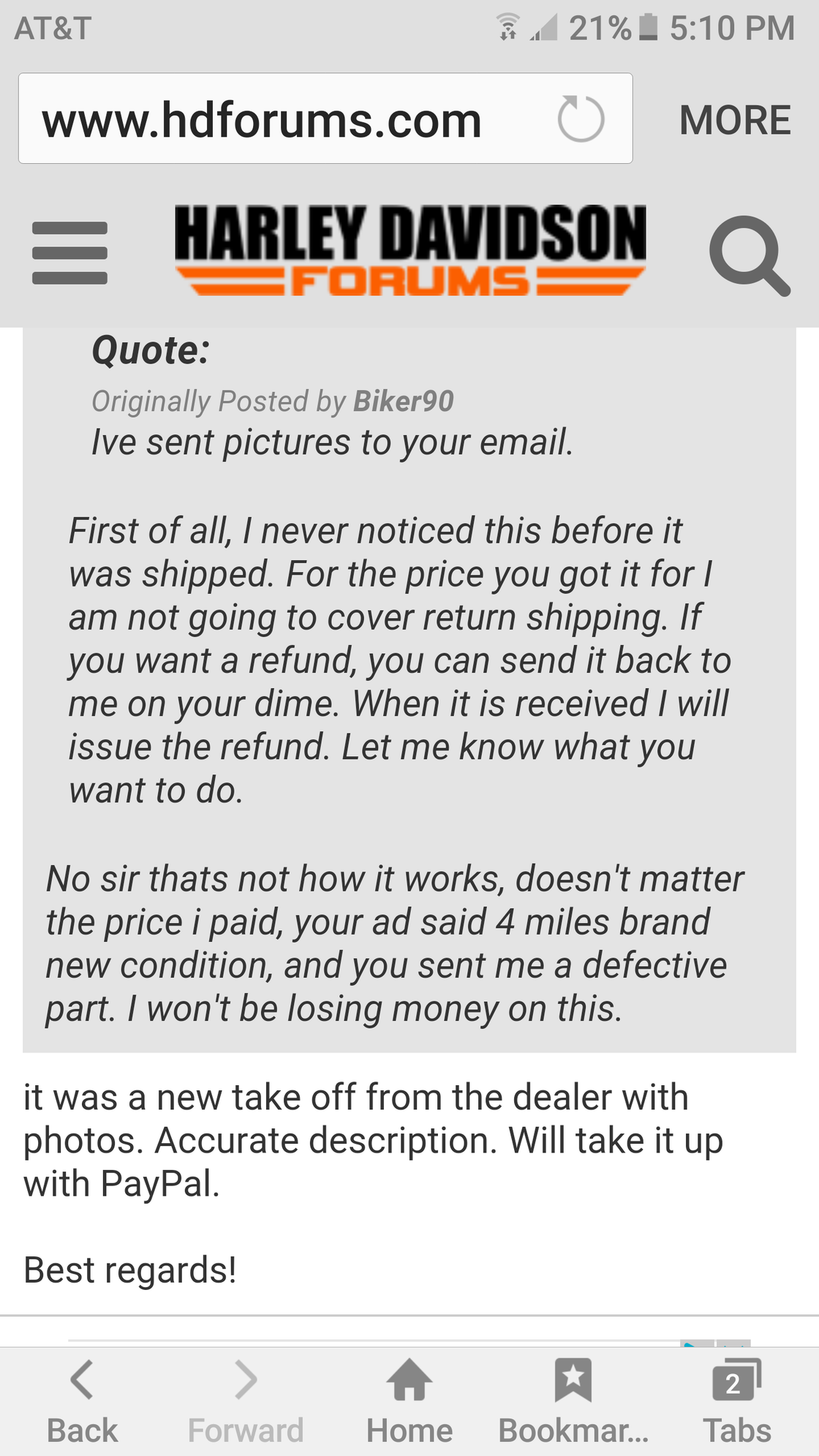Open the forum search magnifier
819x1456 pixels.
[x=749, y=255]
